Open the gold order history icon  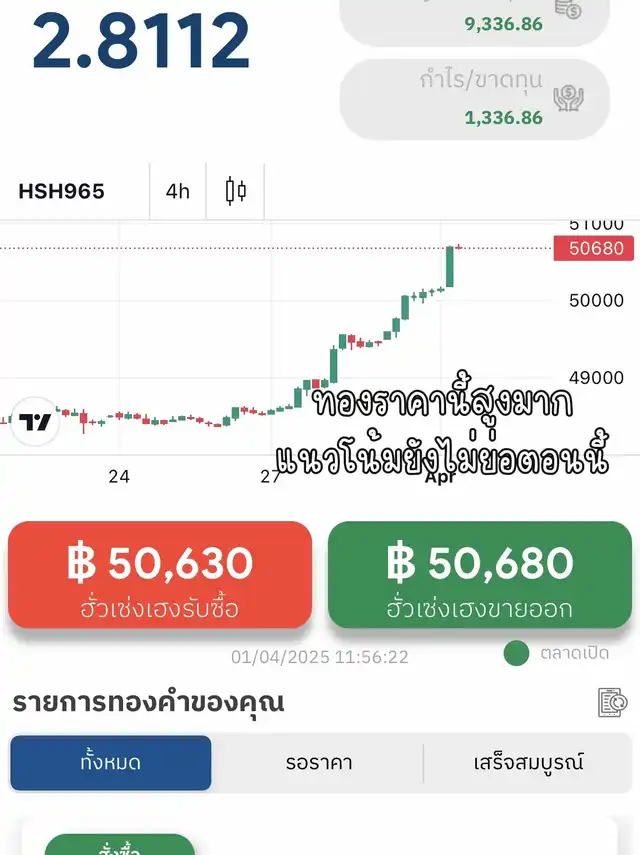point(612,702)
